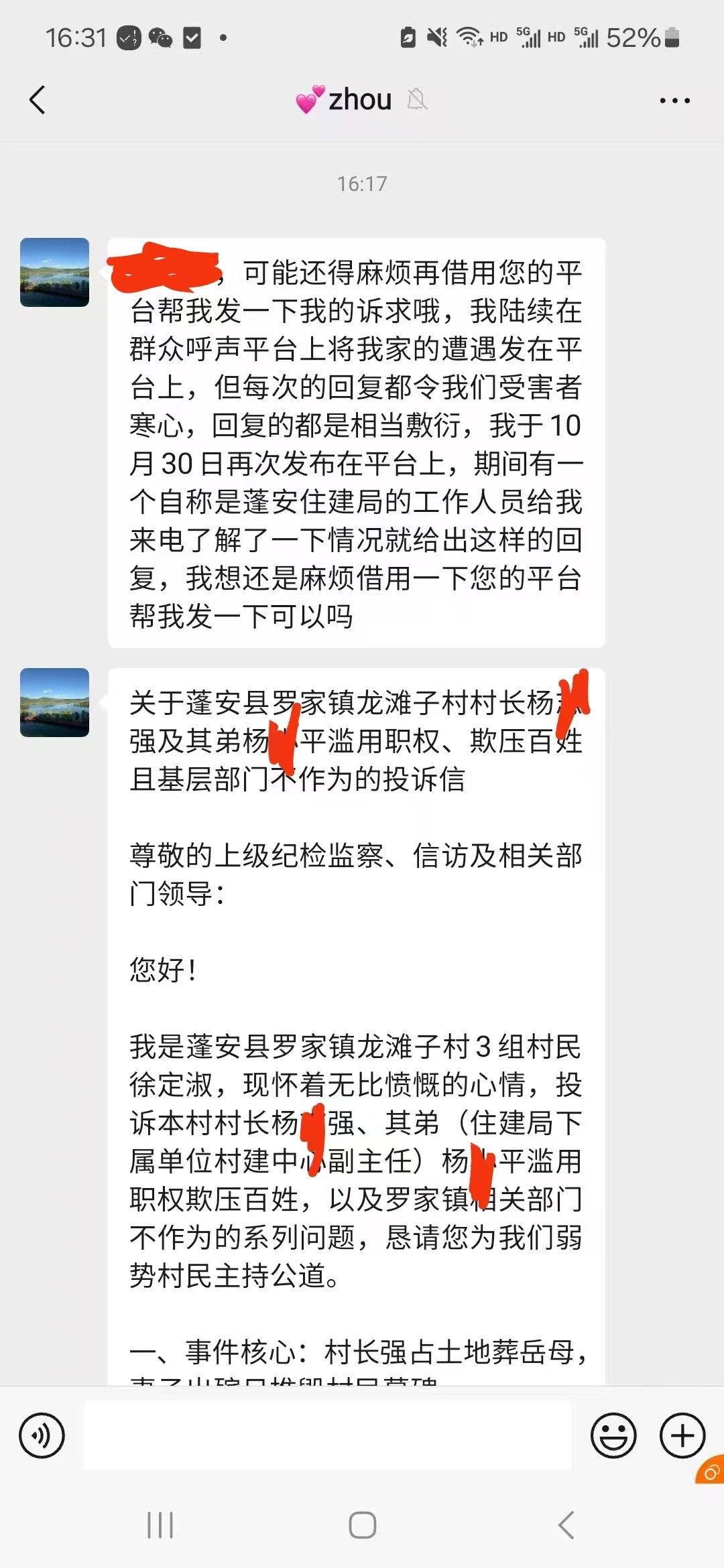
Task: Open zhou's avatar on the first message
Action: tap(54, 272)
